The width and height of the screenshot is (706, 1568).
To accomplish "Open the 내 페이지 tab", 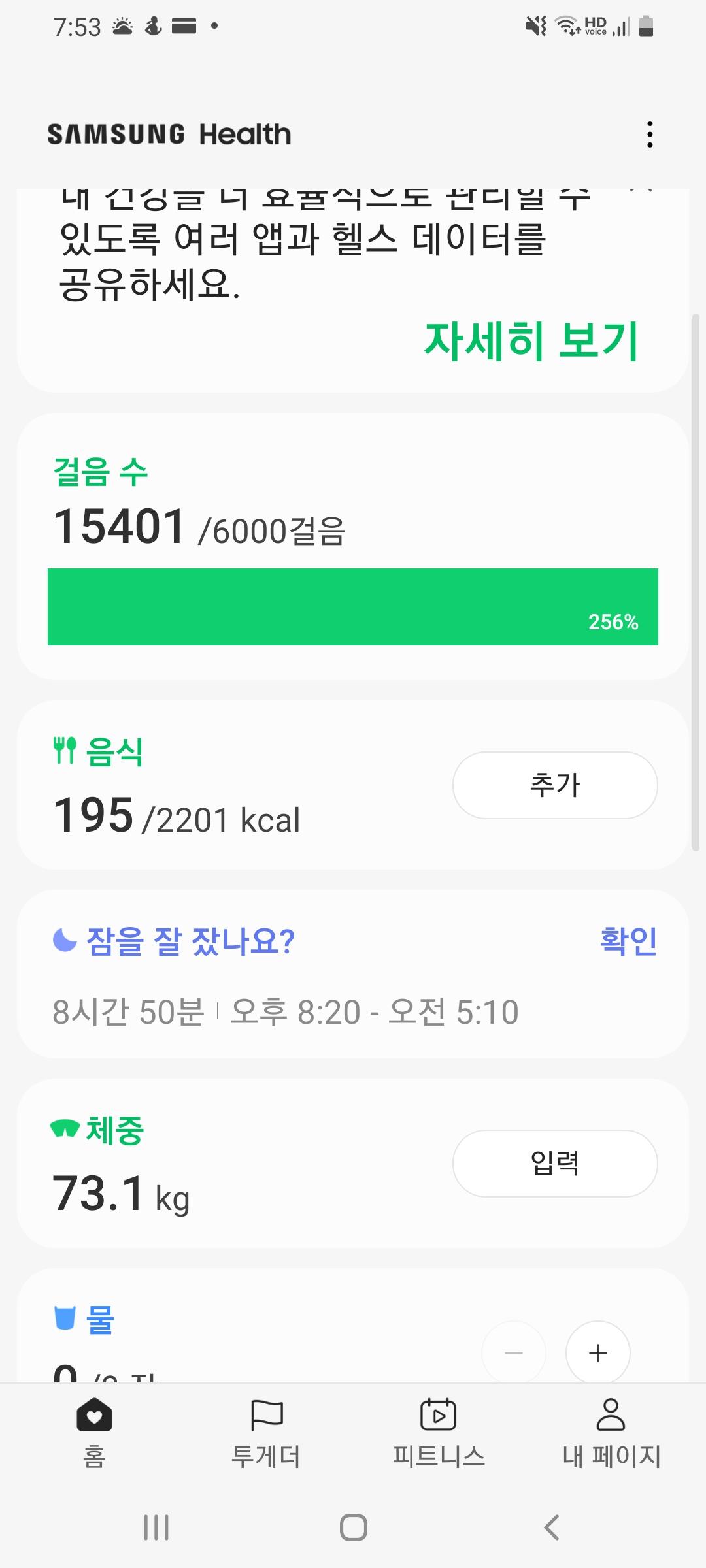I will (x=611, y=1431).
